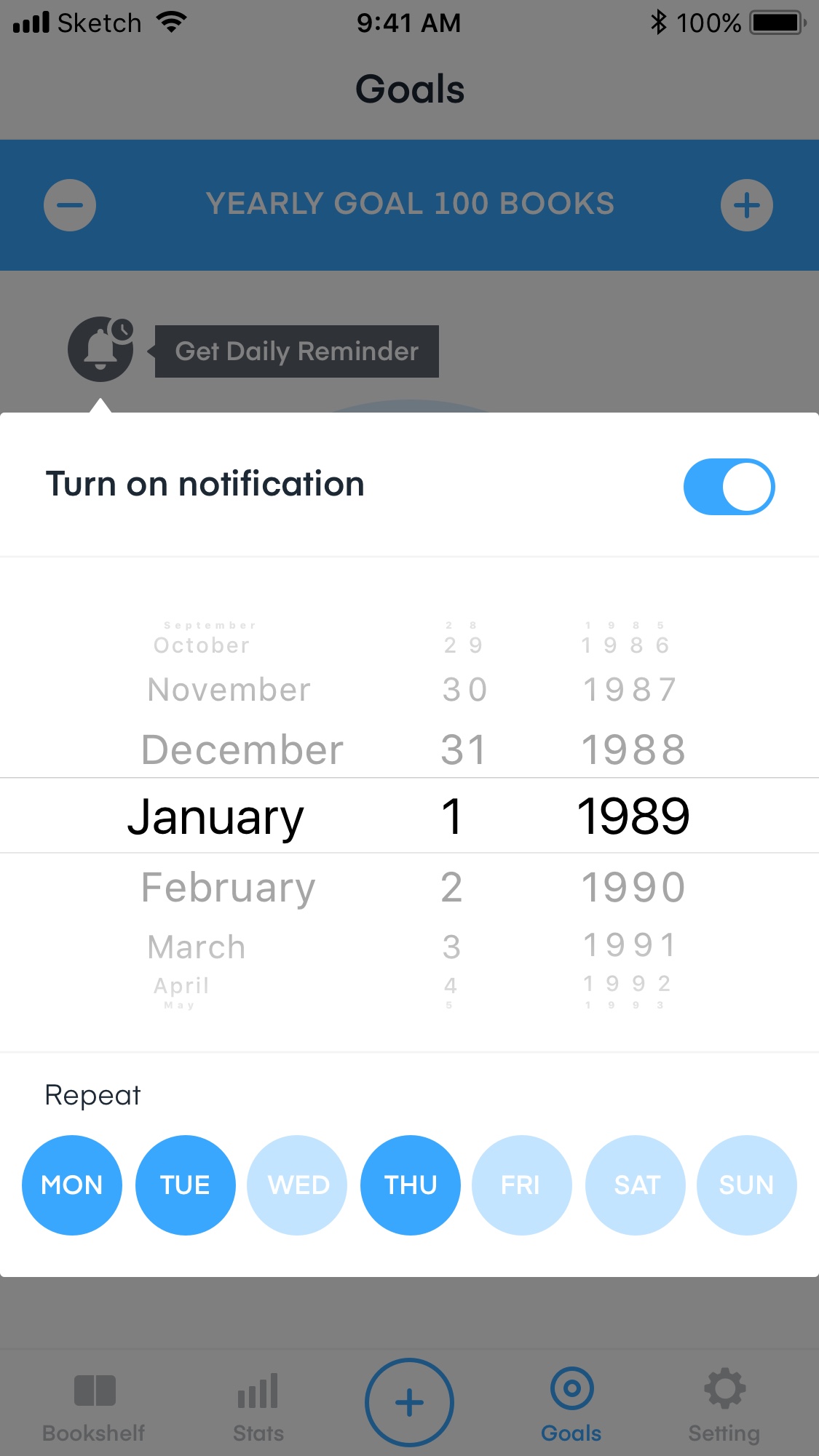Choose day 31 in the picker
The image size is (819, 1456).
pyautogui.click(x=463, y=749)
